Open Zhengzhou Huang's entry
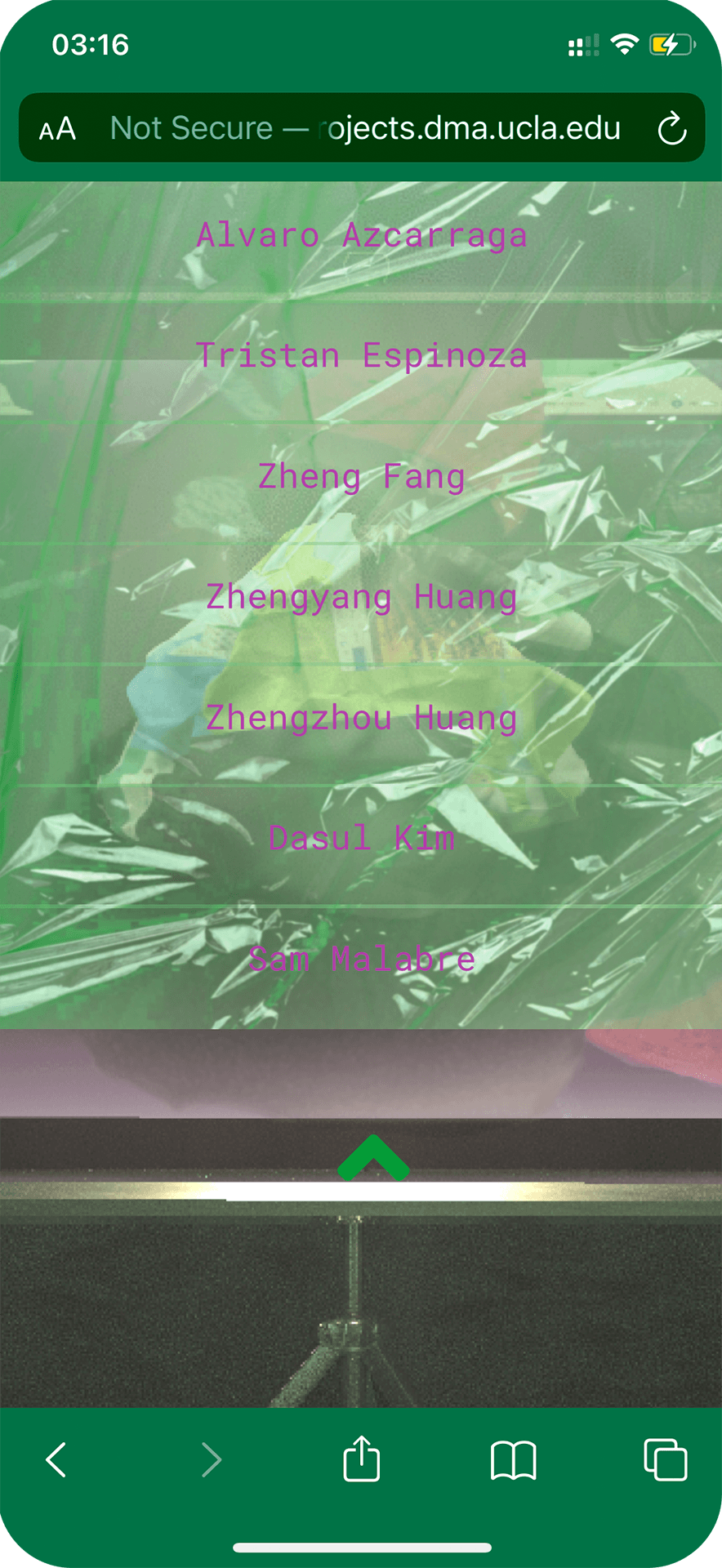The width and height of the screenshot is (722, 1568). coord(362,718)
